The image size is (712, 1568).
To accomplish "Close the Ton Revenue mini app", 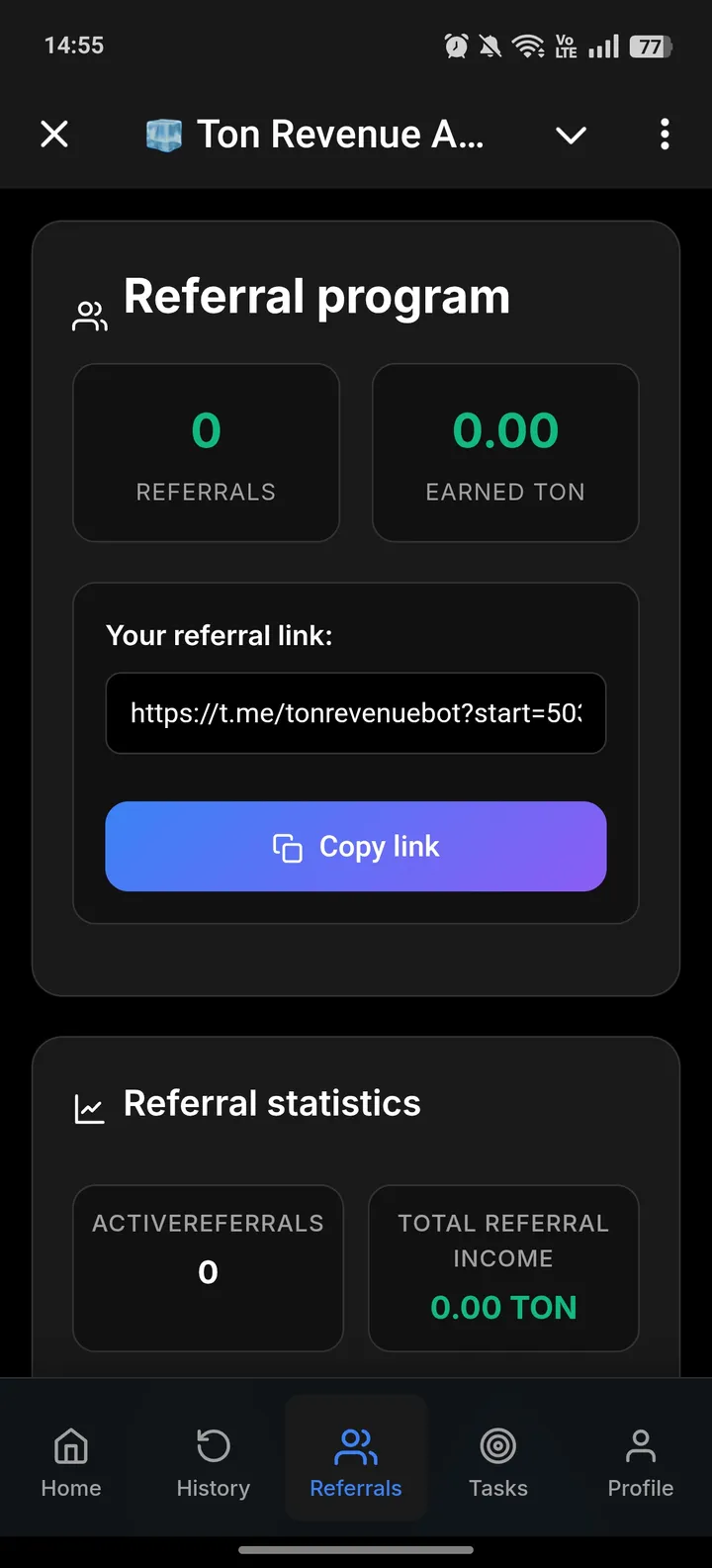I will pyautogui.click(x=54, y=134).
